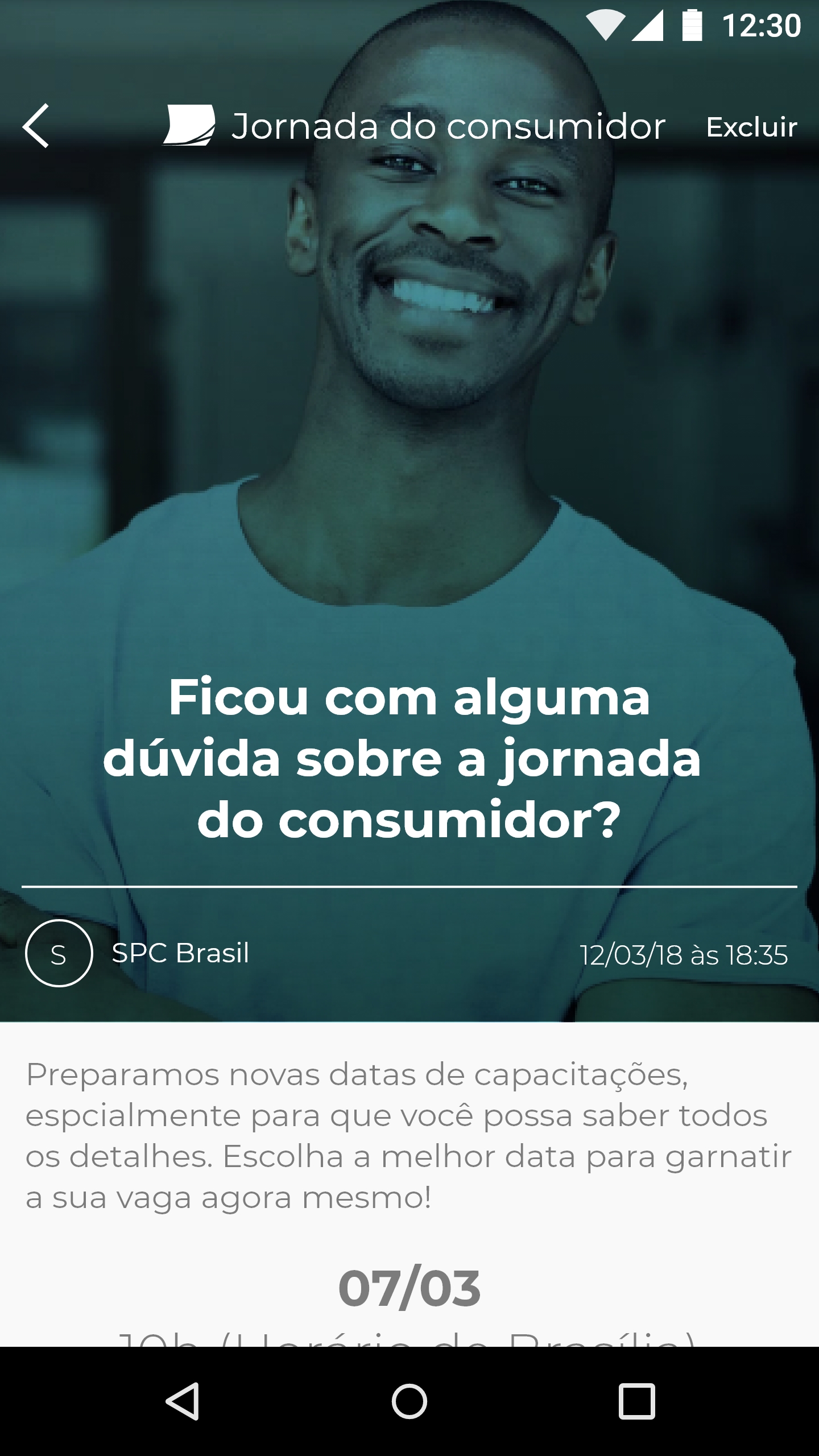Image resolution: width=819 pixels, height=1456 pixels.
Task: Go to the home screen
Action: click(x=409, y=1400)
